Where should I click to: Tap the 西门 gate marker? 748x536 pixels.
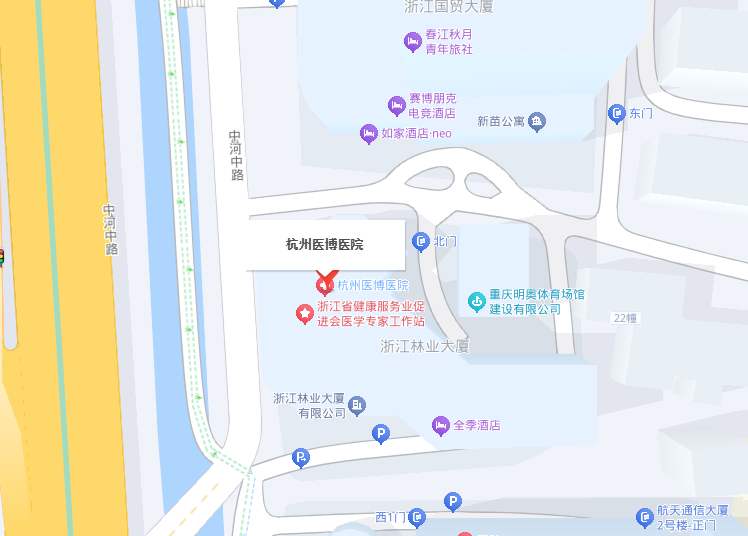[418, 517]
